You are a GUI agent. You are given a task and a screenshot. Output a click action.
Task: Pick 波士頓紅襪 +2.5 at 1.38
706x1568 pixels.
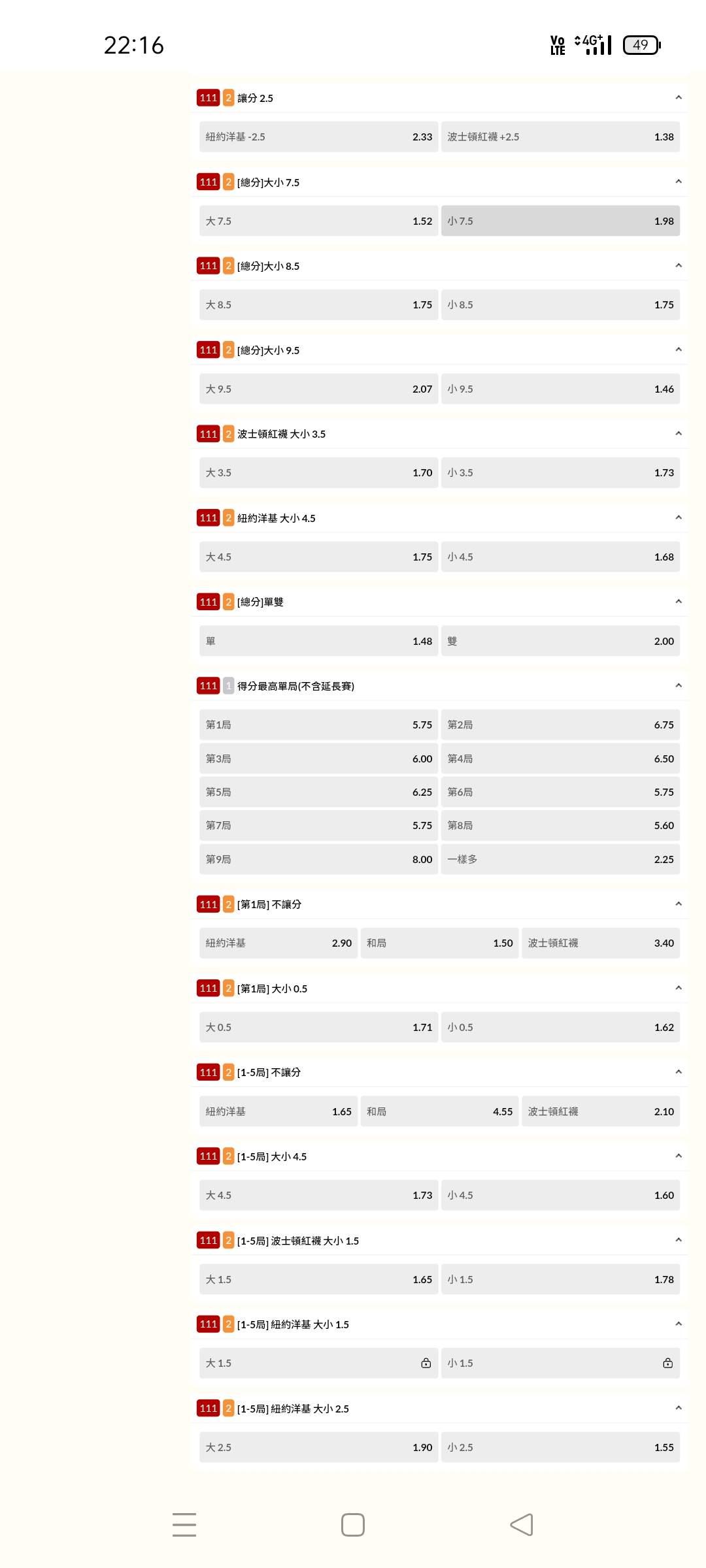tap(560, 137)
